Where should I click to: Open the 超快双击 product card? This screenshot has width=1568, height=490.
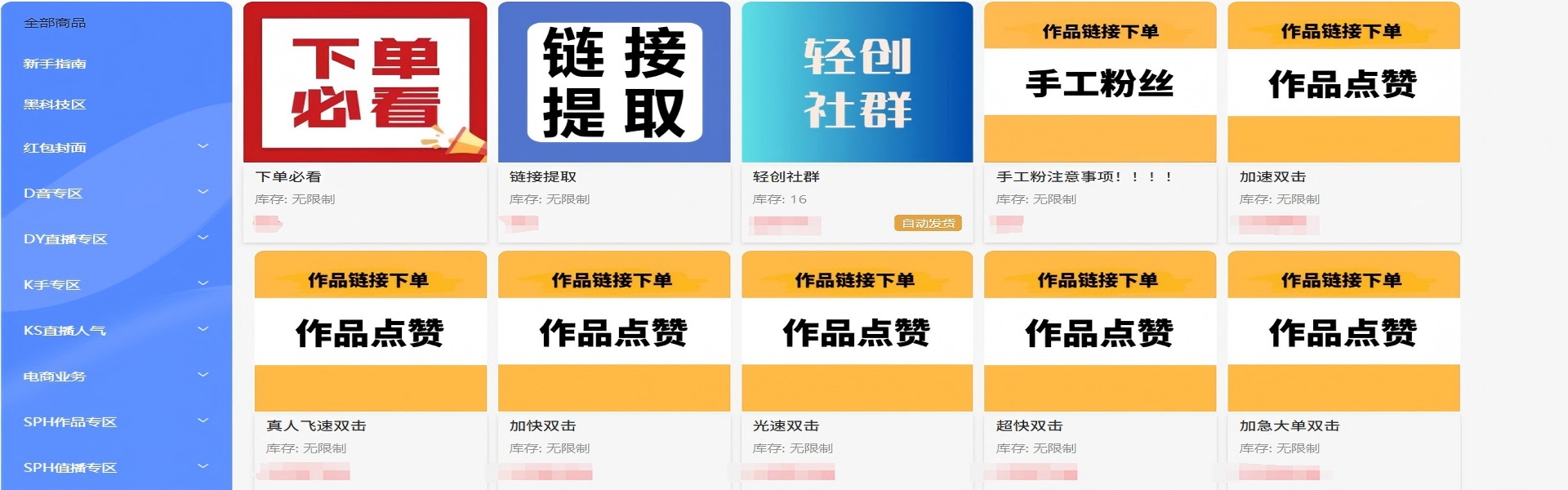[1100, 332]
